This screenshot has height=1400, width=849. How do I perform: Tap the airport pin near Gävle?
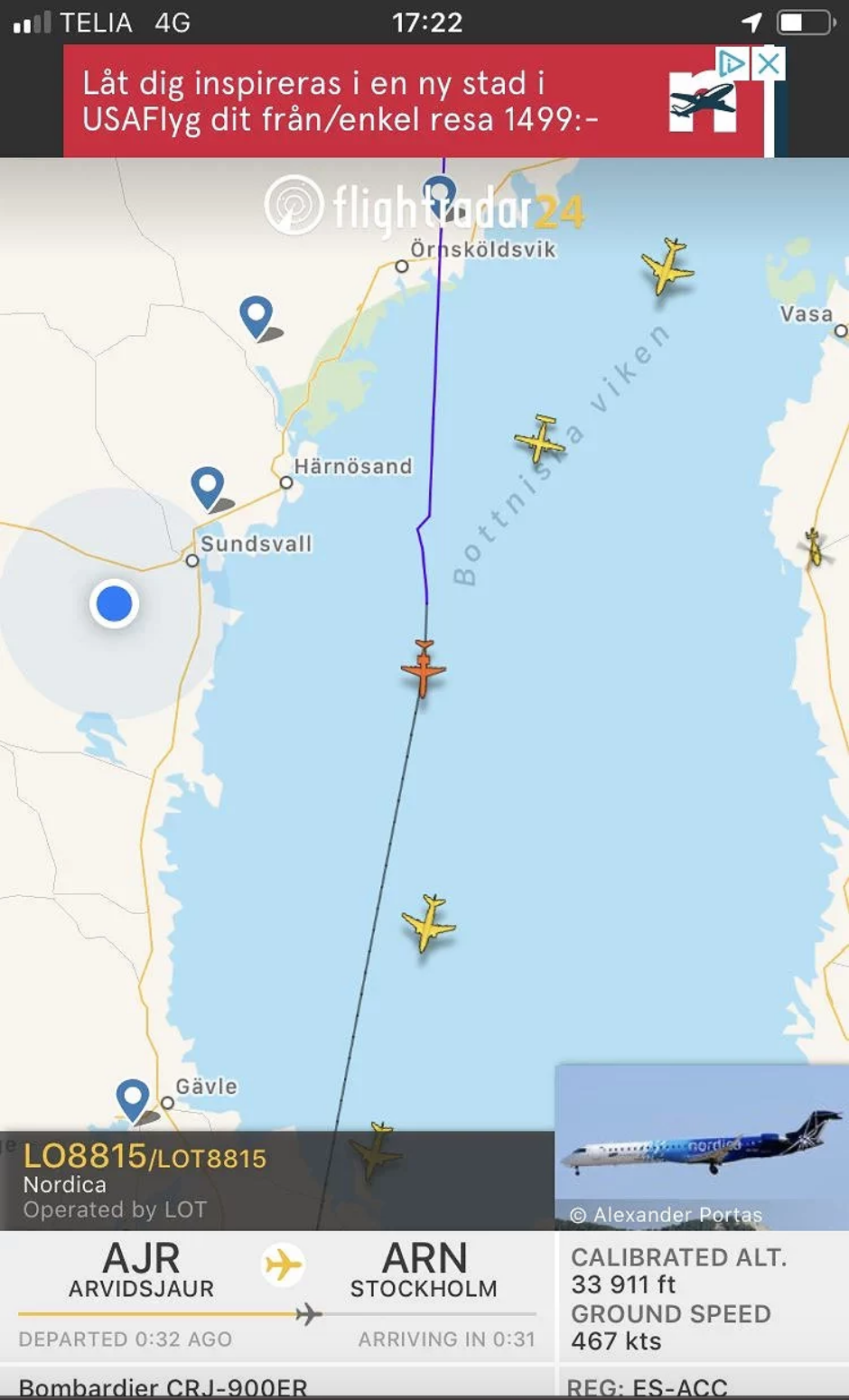(133, 1098)
